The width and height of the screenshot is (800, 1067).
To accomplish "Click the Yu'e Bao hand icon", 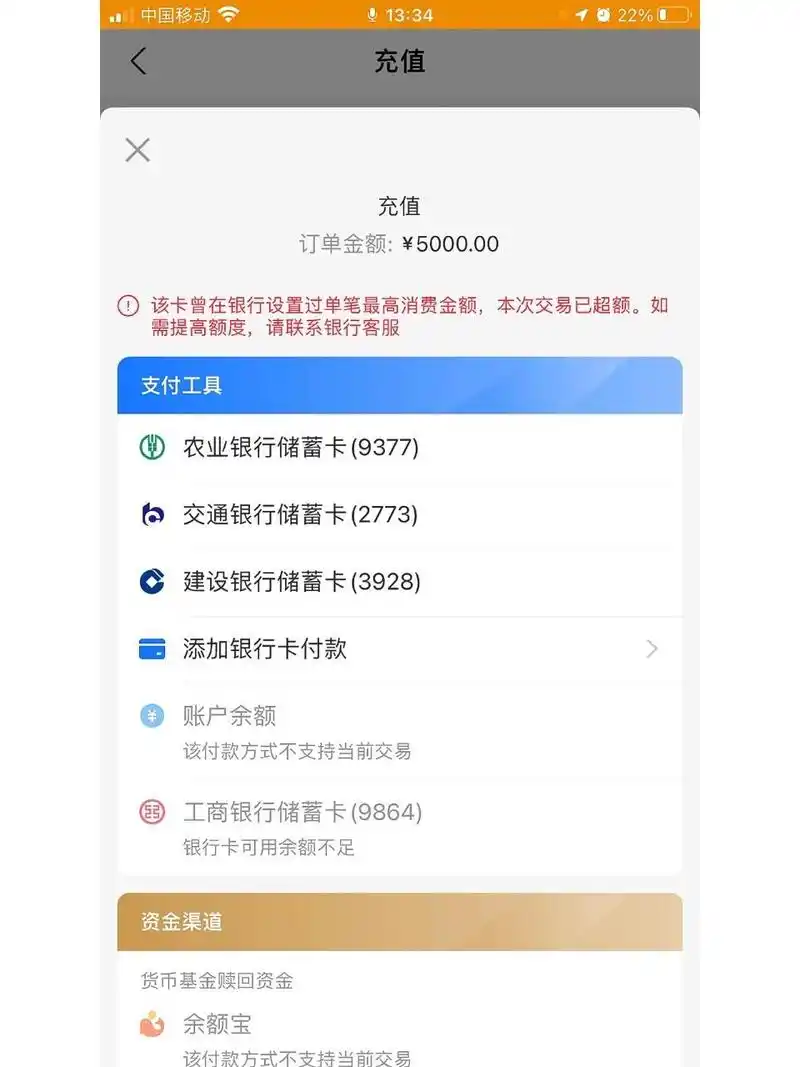I will [151, 1024].
